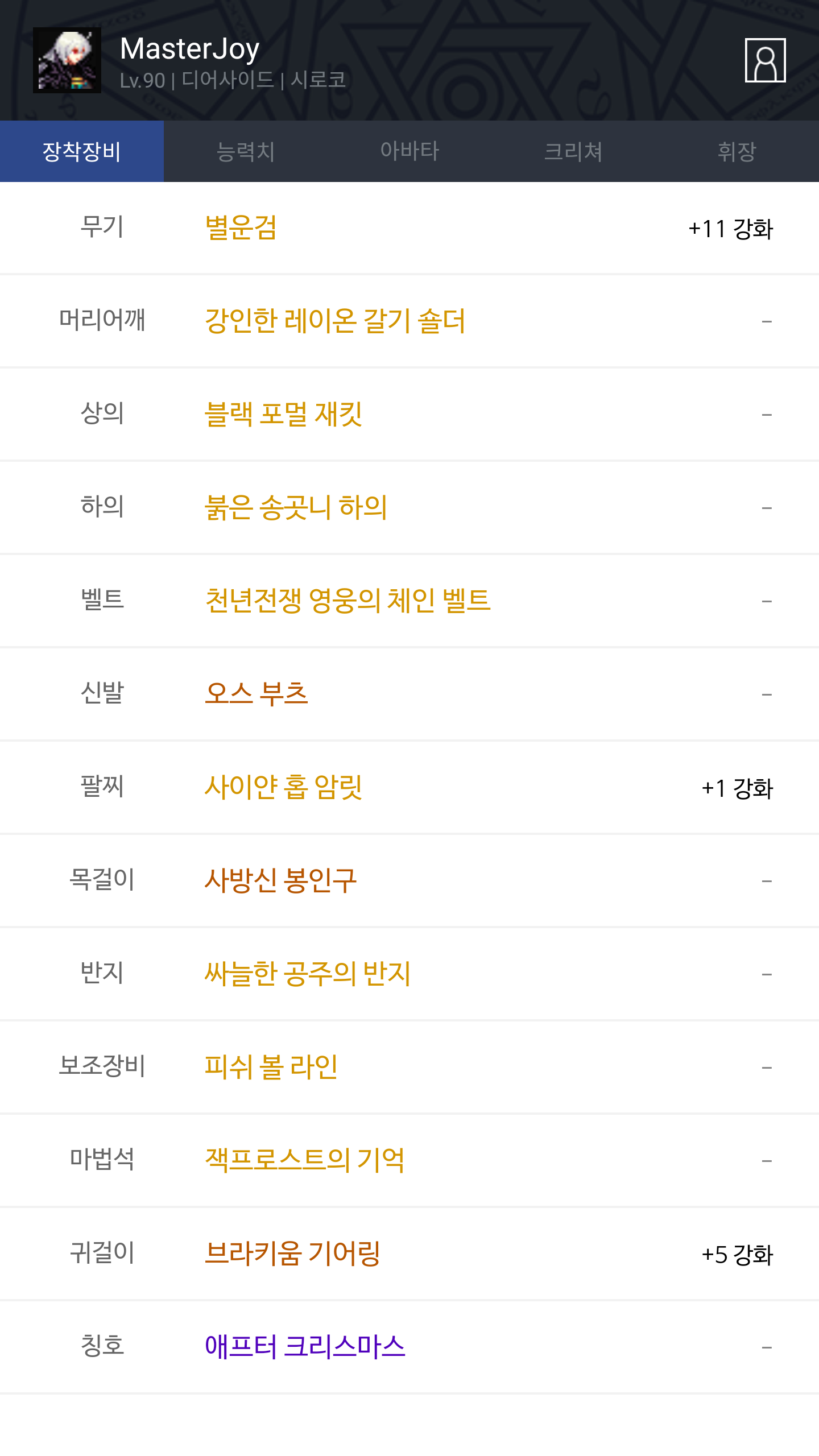Tap MasterJoy's character avatar

[x=67, y=60]
